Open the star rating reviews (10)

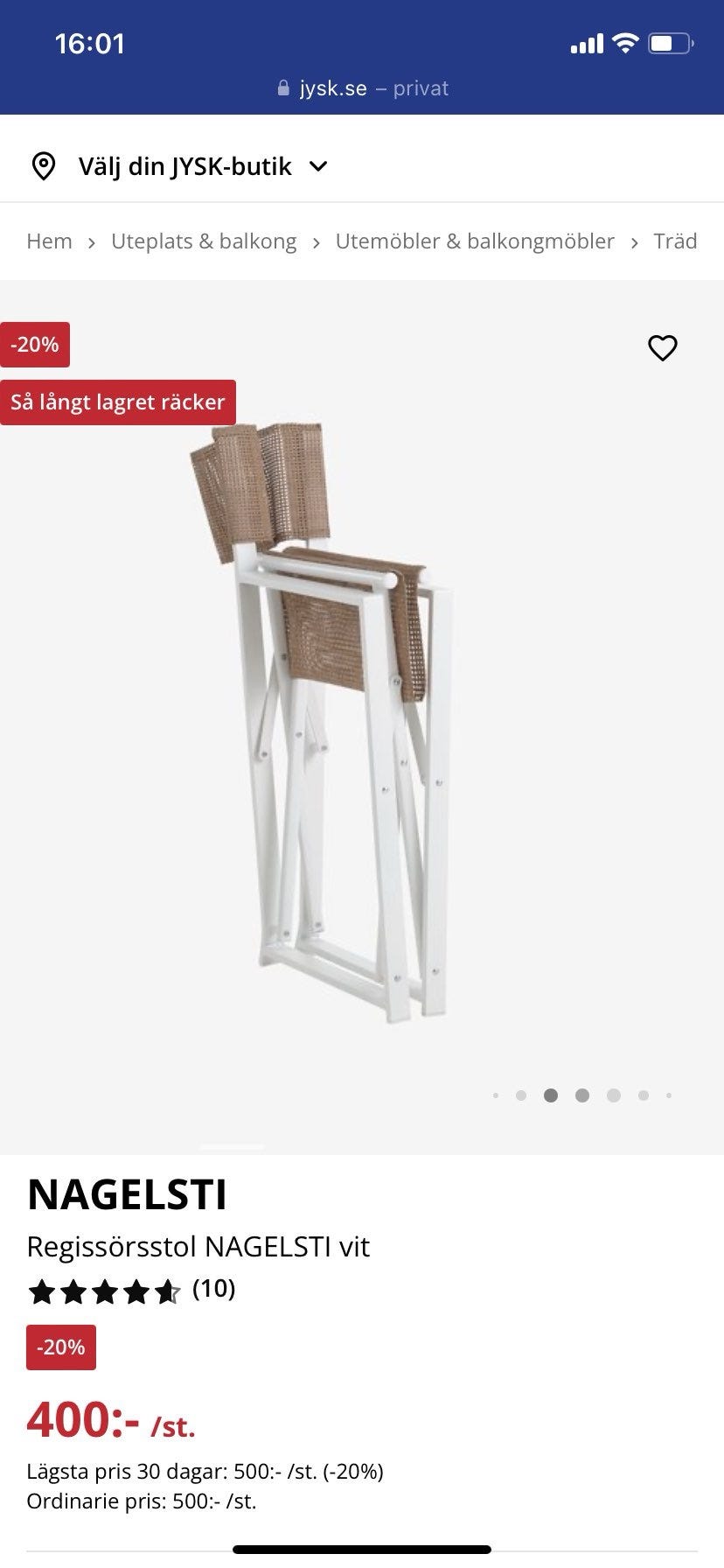(x=131, y=1290)
